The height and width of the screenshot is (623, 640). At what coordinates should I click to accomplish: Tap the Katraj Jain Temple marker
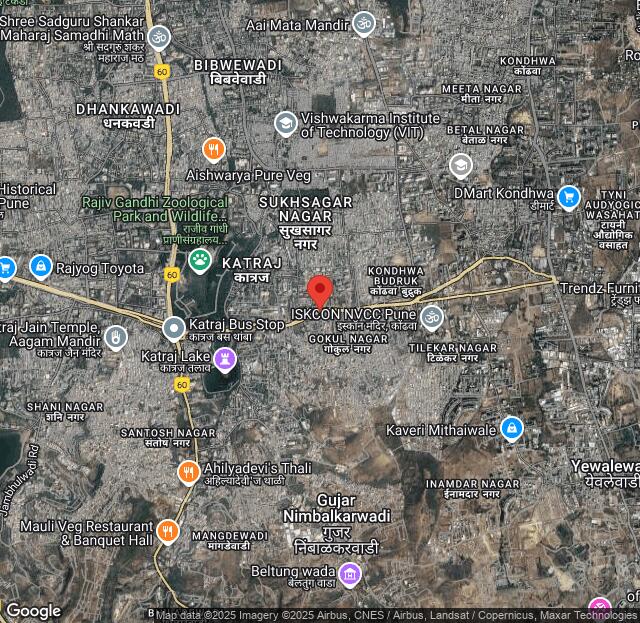pos(117,338)
